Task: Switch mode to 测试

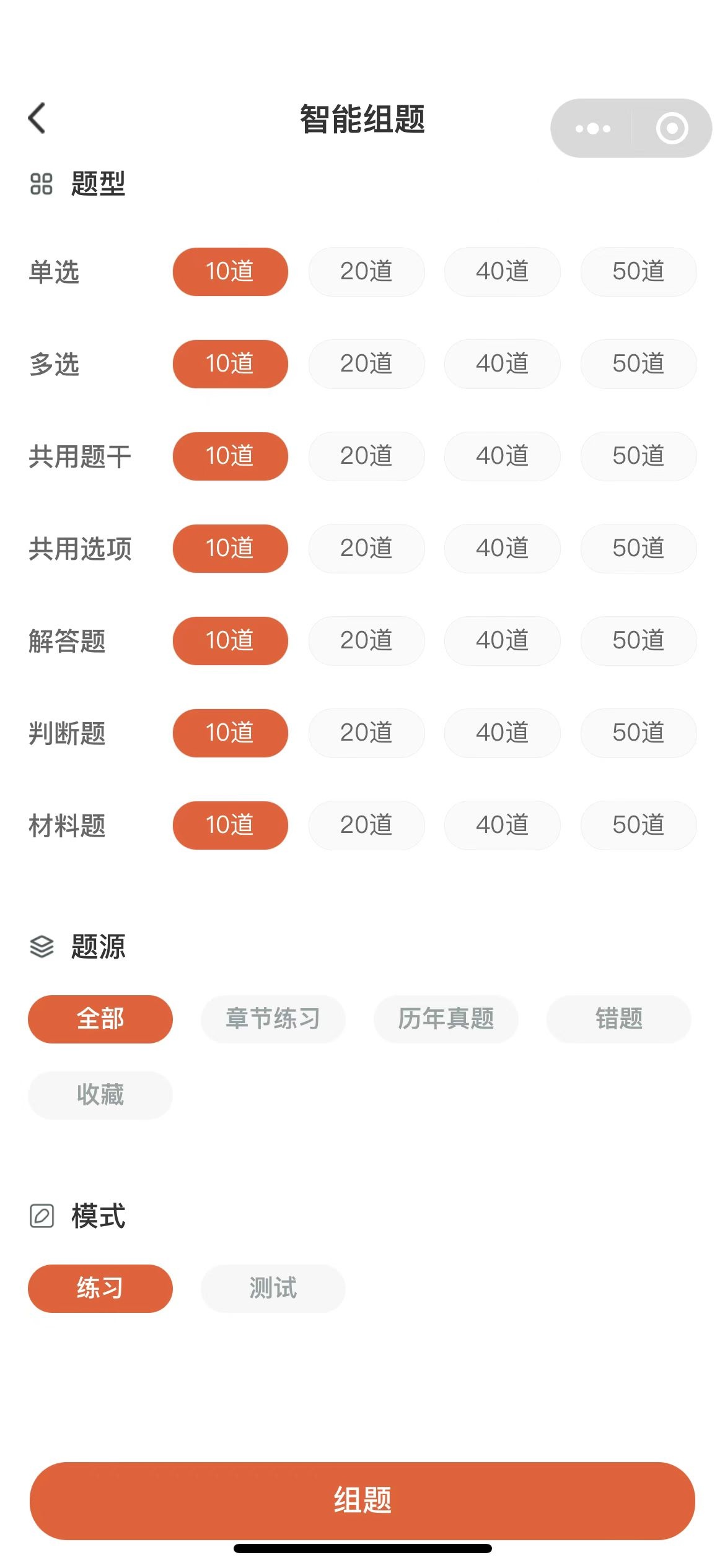Action: point(273,1289)
